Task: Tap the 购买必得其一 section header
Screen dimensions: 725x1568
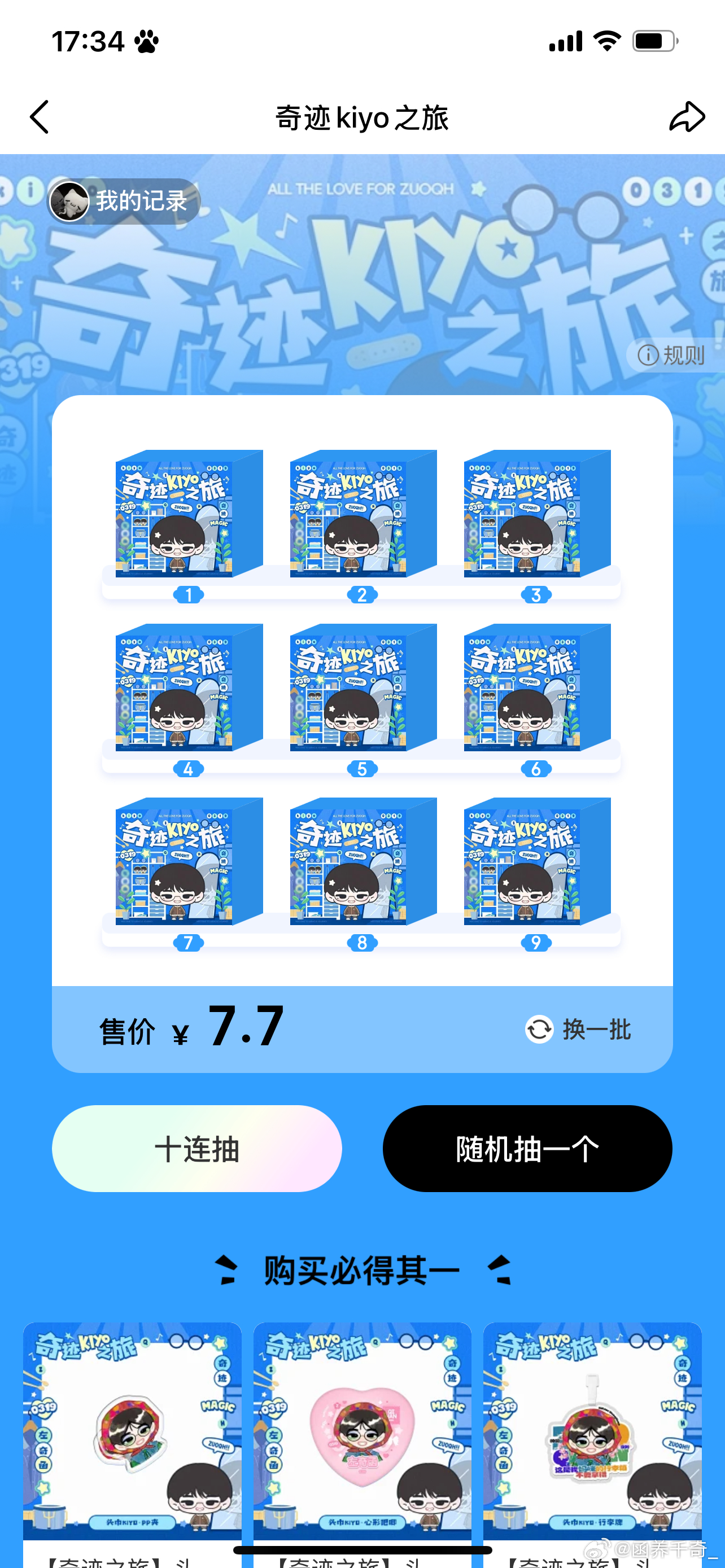Action: tap(362, 1268)
